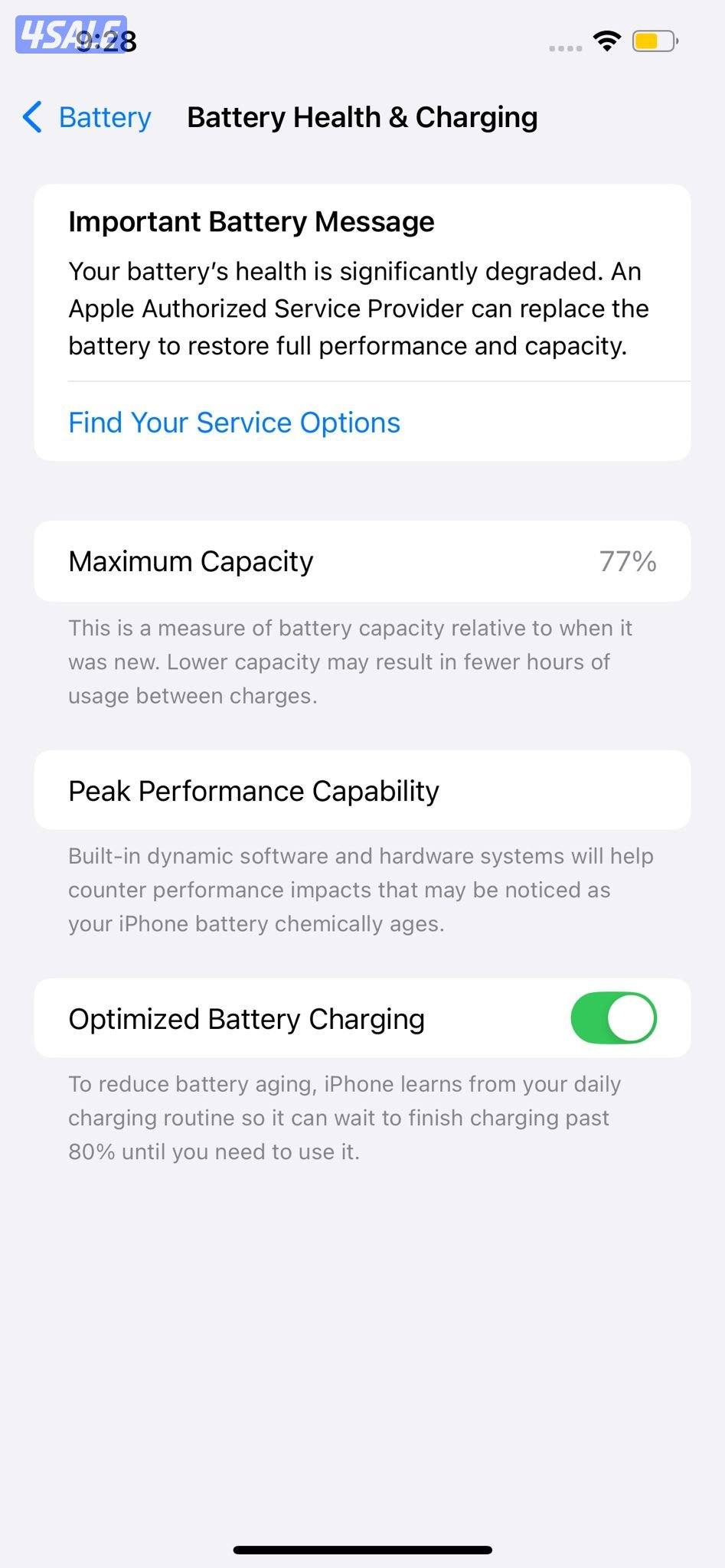Tap the battery level indicator icon
Image resolution: width=725 pixels, height=1568 pixels.
pos(650,44)
